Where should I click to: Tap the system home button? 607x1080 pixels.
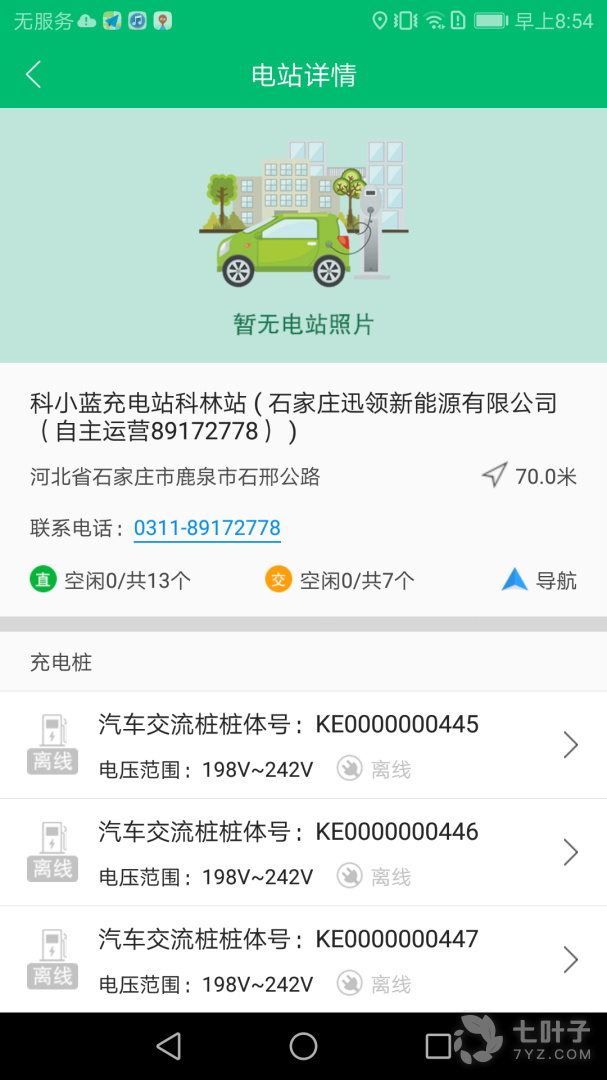click(x=303, y=1046)
